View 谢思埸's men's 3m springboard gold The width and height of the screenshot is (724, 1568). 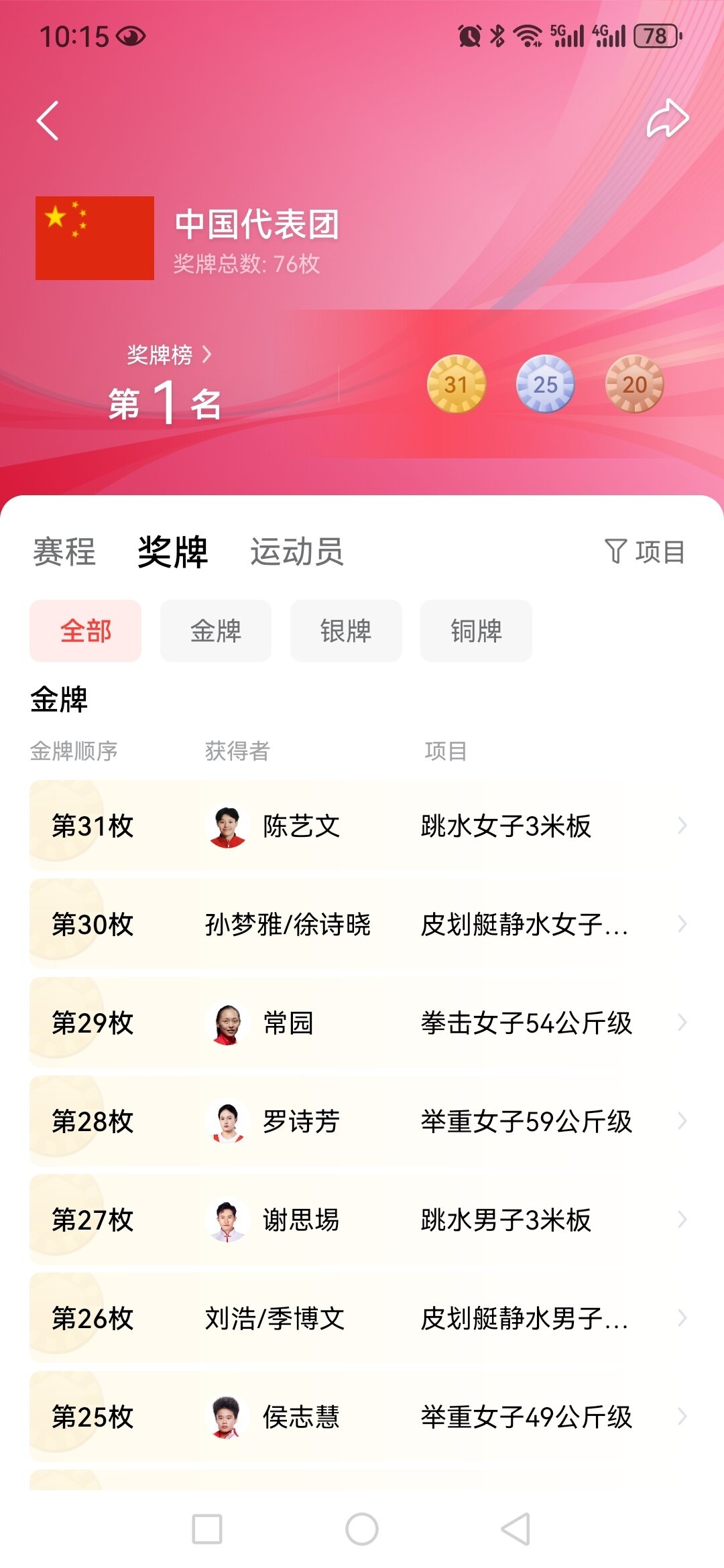tap(362, 1220)
